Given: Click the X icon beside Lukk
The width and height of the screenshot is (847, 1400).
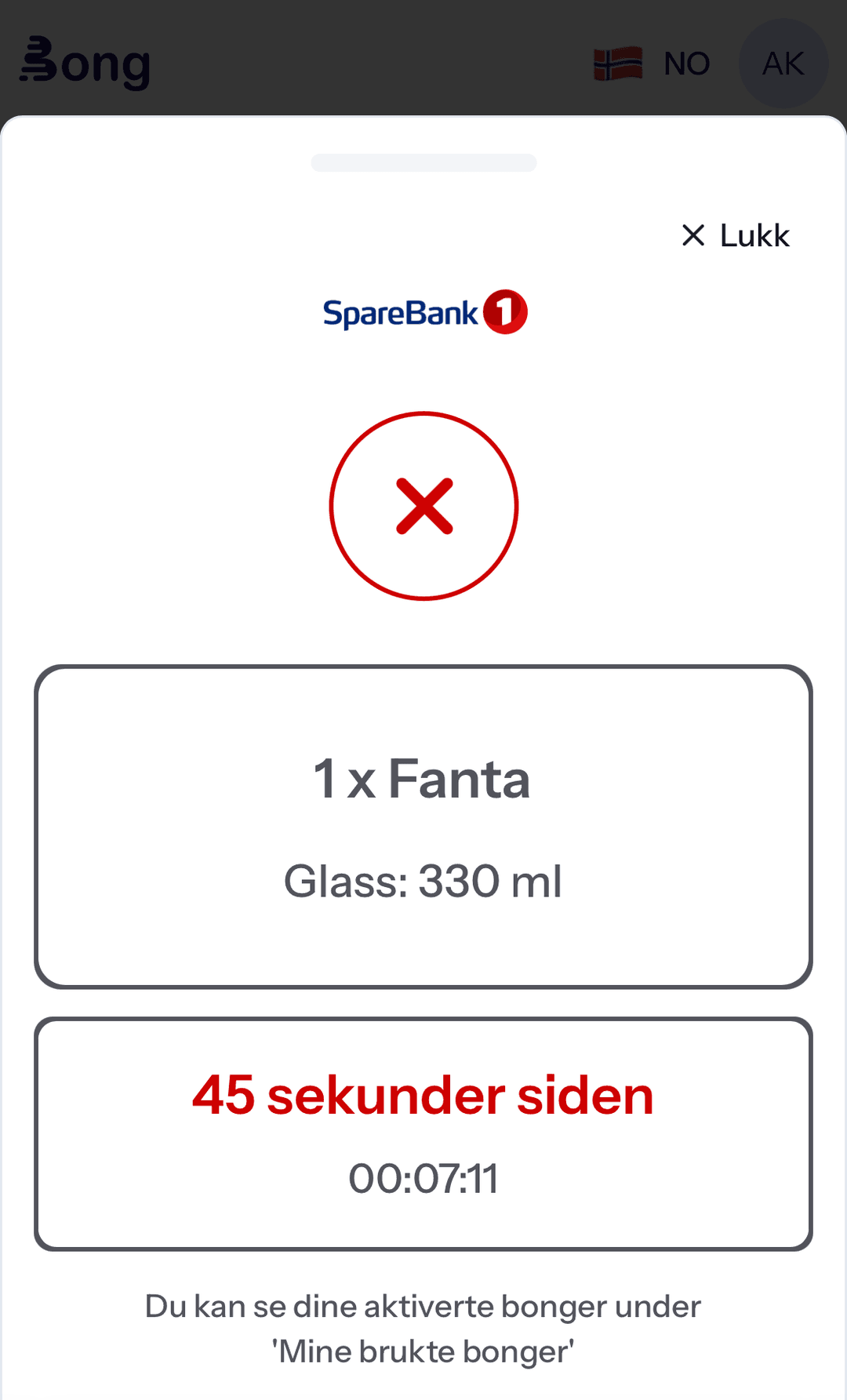Looking at the screenshot, I should coord(693,235).
